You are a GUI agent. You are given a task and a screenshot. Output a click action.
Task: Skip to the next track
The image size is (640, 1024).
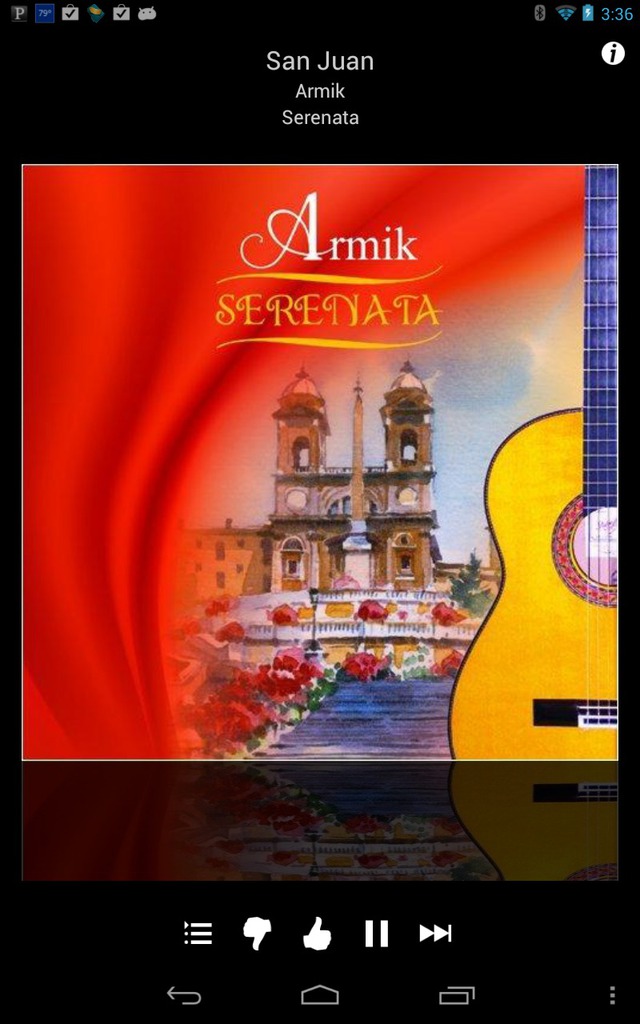click(436, 933)
